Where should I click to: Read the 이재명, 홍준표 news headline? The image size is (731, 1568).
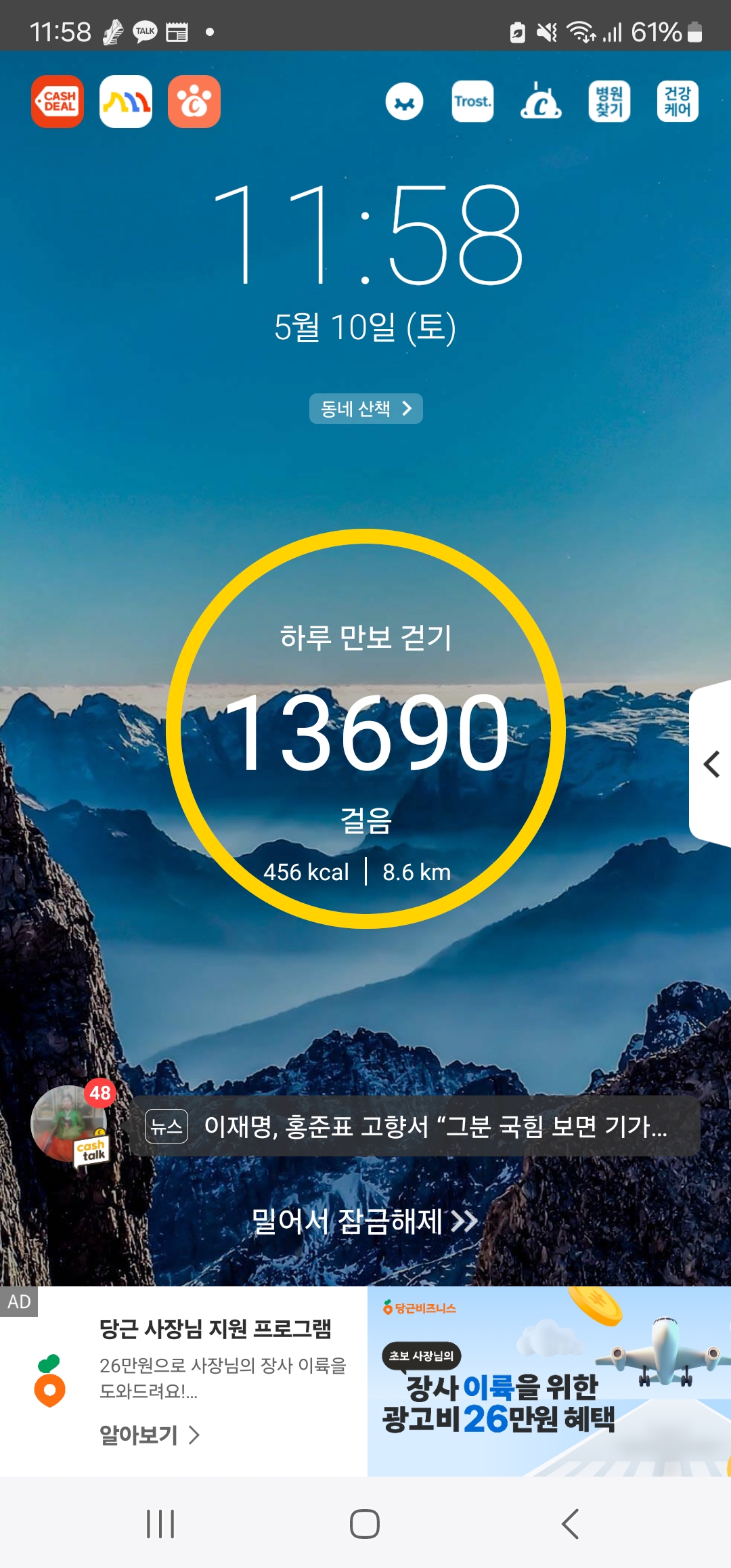pos(435,1127)
